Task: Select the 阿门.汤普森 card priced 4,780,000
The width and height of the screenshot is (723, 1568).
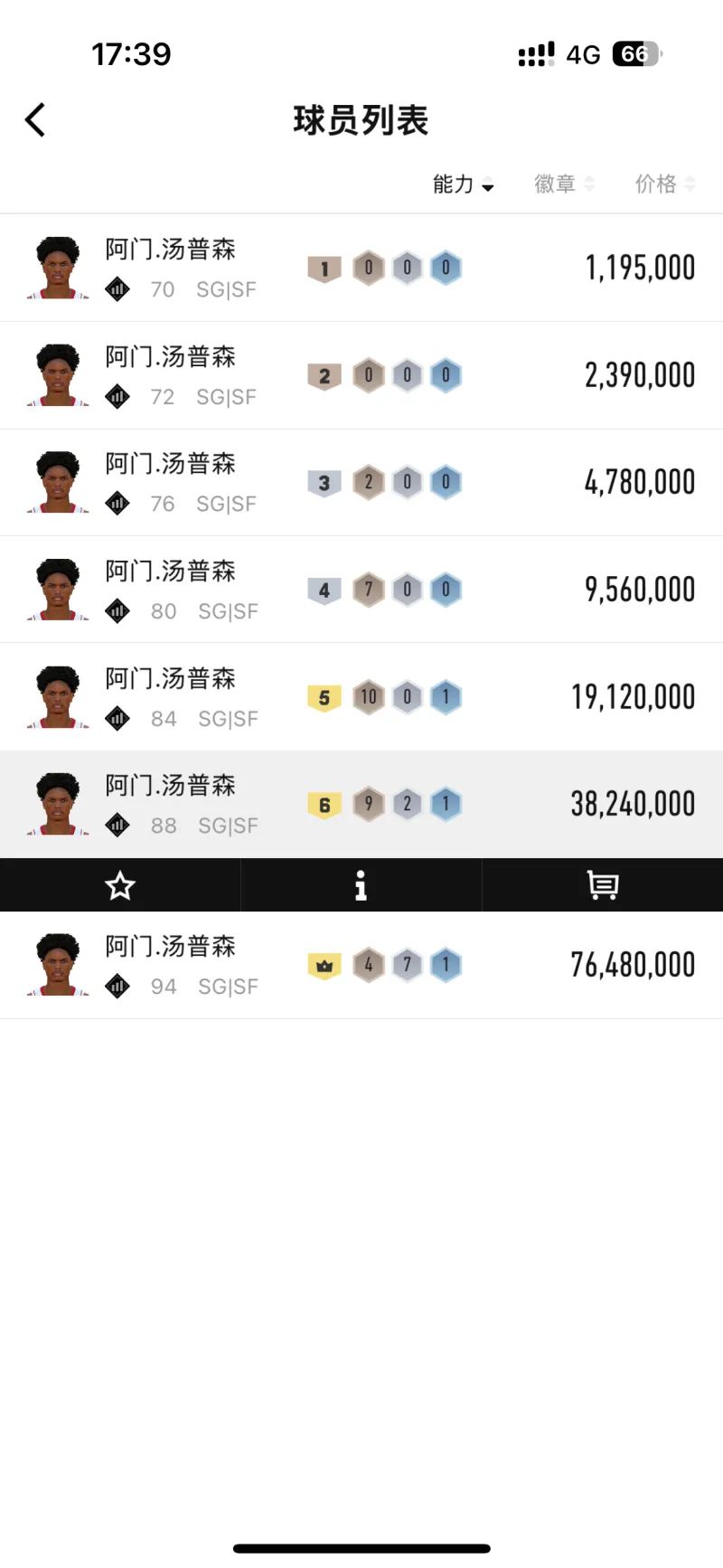Action: pyautogui.click(x=361, y=482)
